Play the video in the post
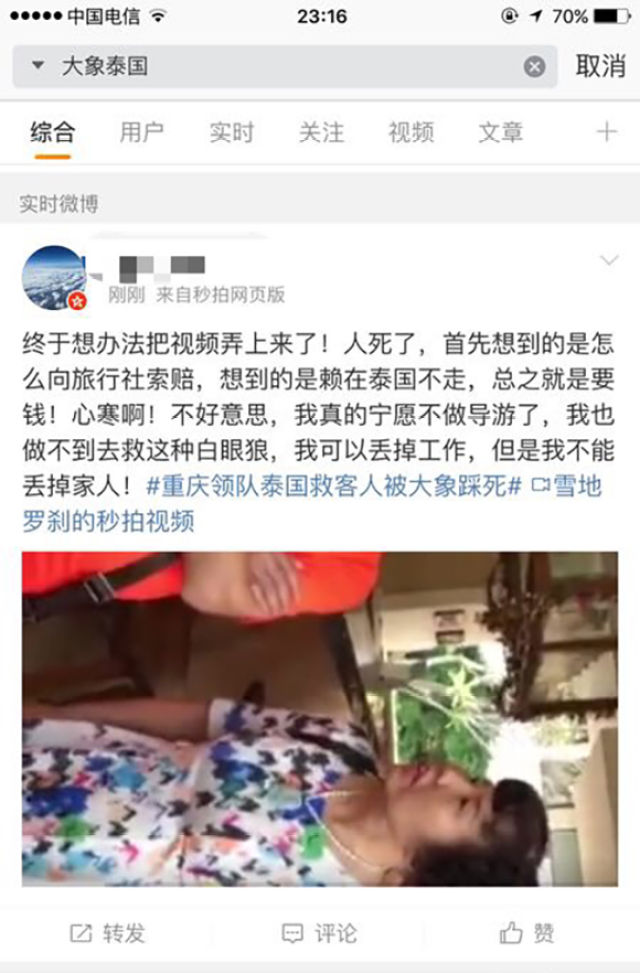The height and width of the screenshot is (973, 640). (x=320, y=718)
